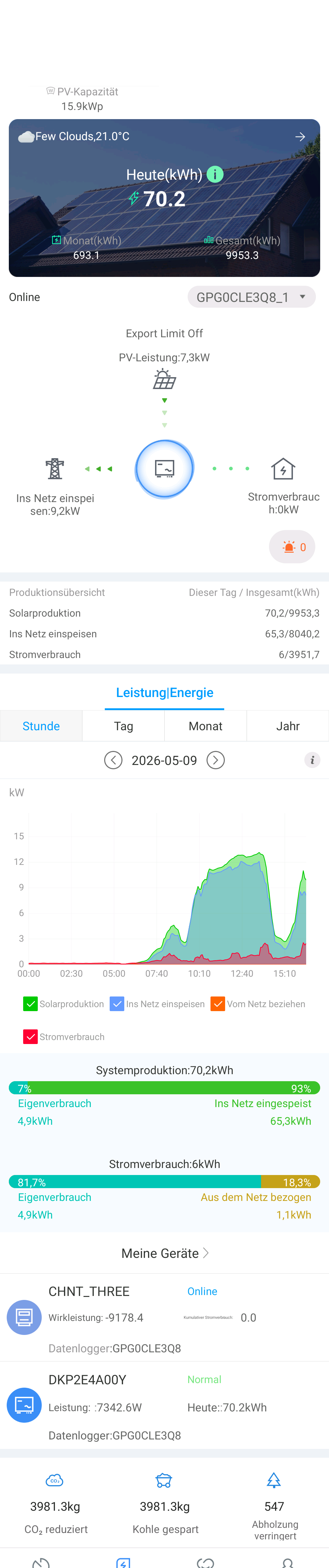Open weather details arrow on the banner
329x1568 pixels.
pyautogui.click(x=300, y=137)
